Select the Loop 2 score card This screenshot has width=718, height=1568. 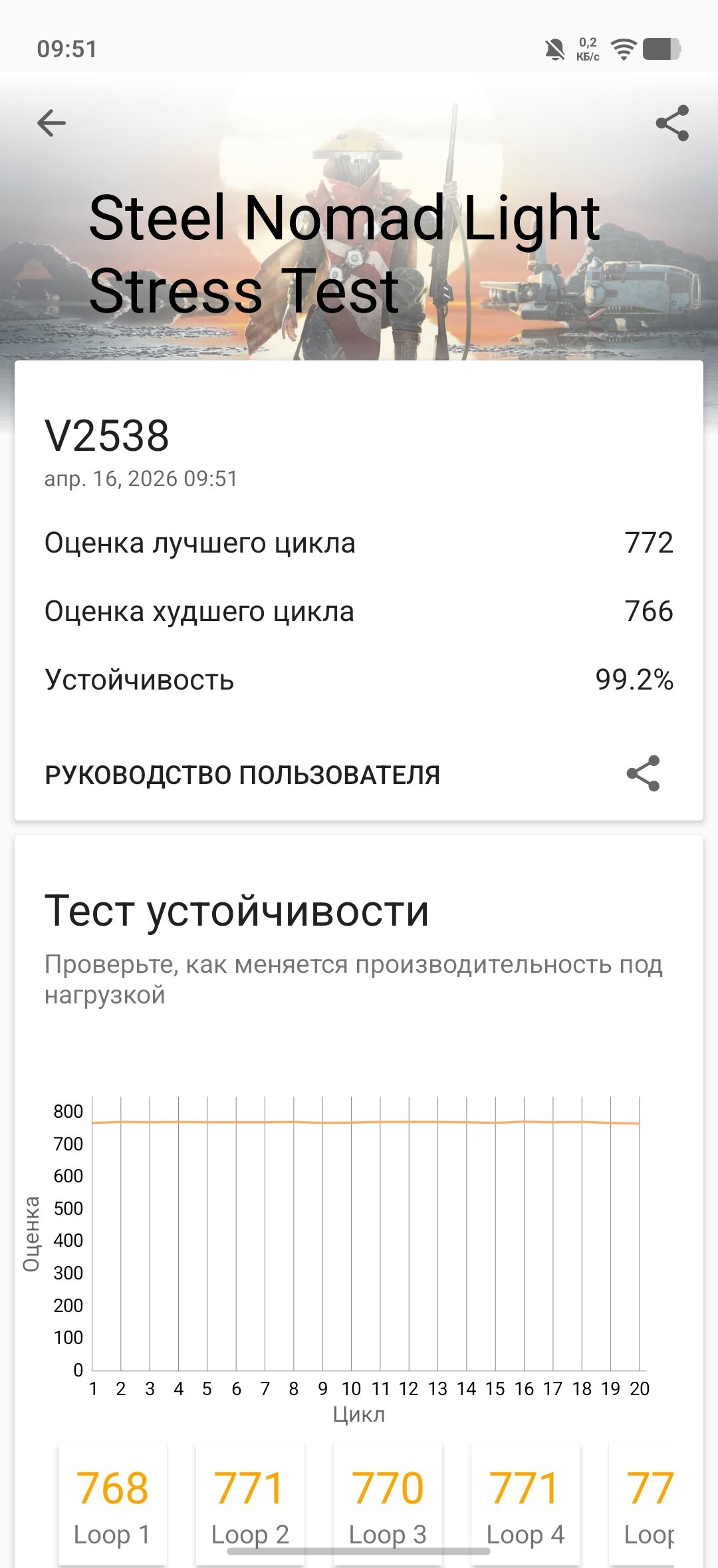(250, 1504)
